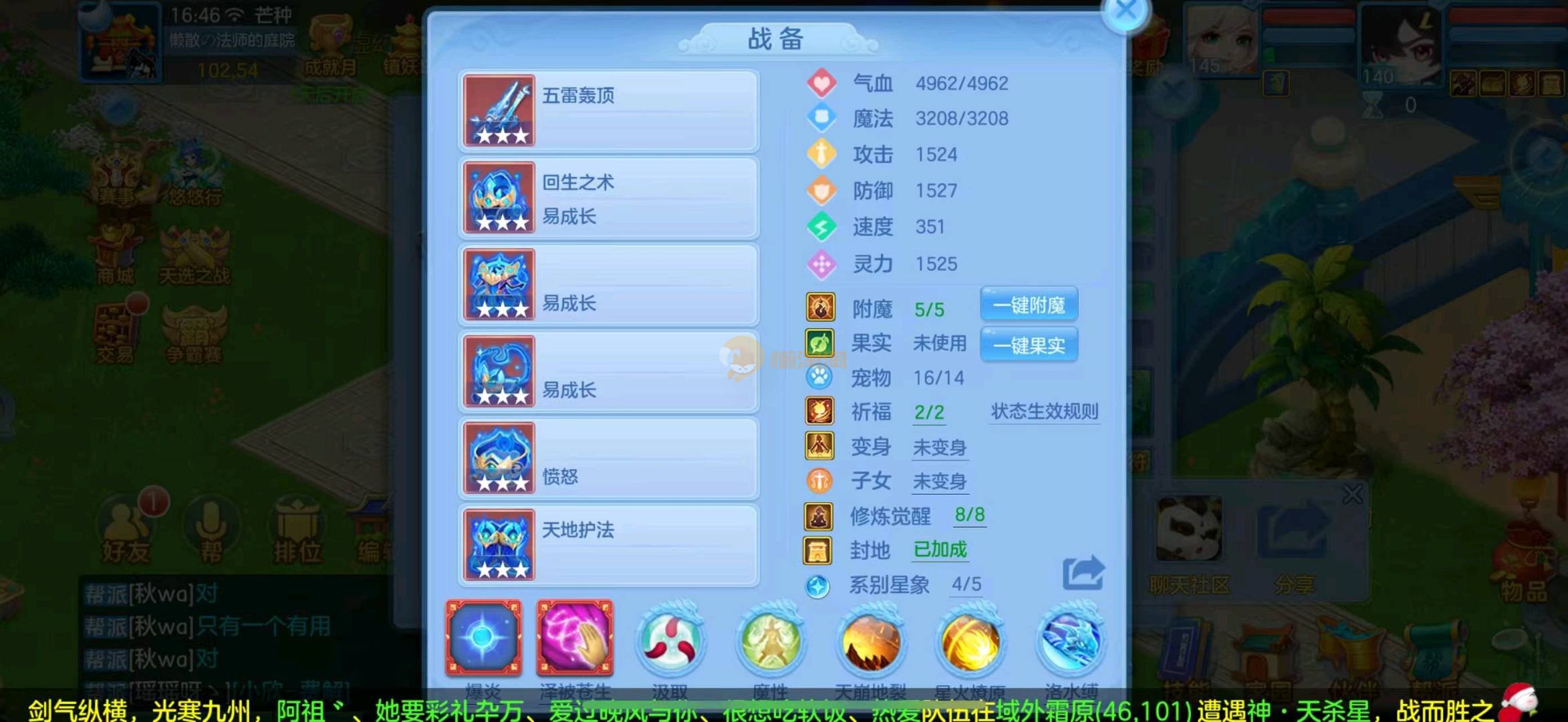This screenshot has height=722, width=1568.
Task: Select the 星火燎原 skill icon
Action: (x=970, y=640)
